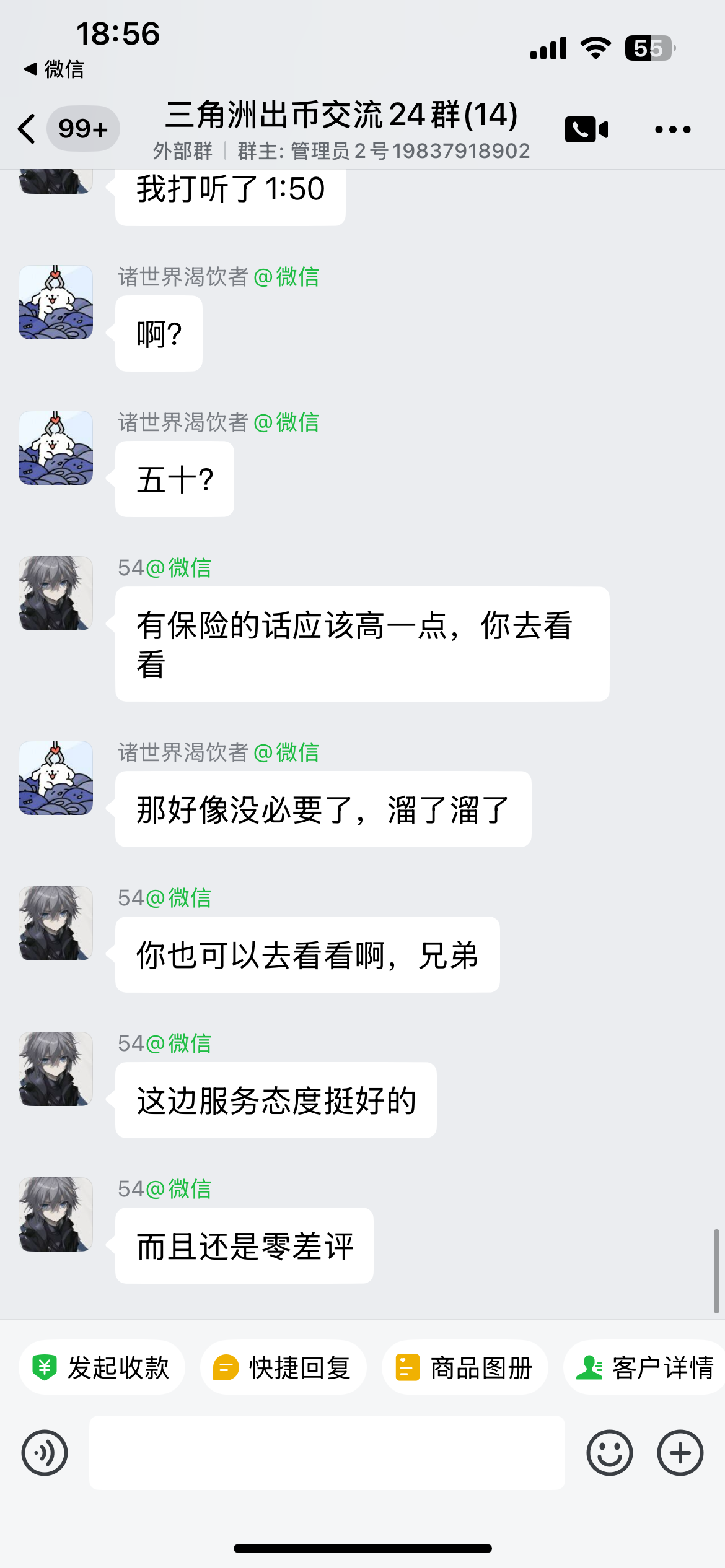Open avatar of sender of 五十？

[56, 448]
